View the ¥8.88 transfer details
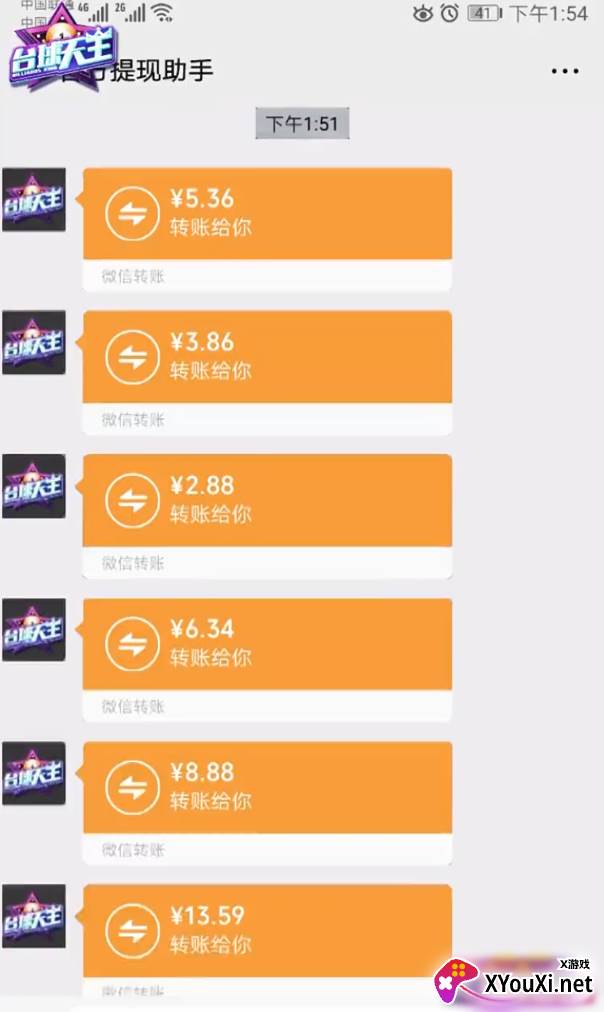The width and height of the screenshot is (604, 1012). pos(267,787)
